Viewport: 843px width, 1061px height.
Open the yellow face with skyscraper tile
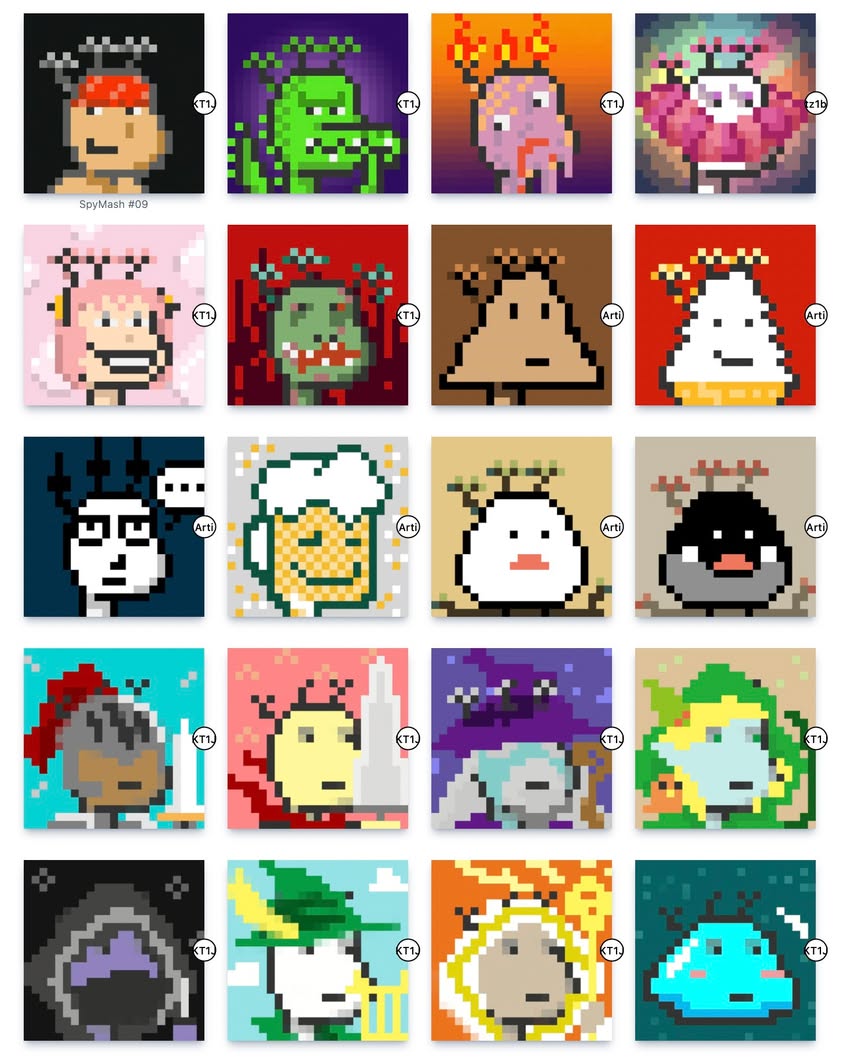coord(317,739)
